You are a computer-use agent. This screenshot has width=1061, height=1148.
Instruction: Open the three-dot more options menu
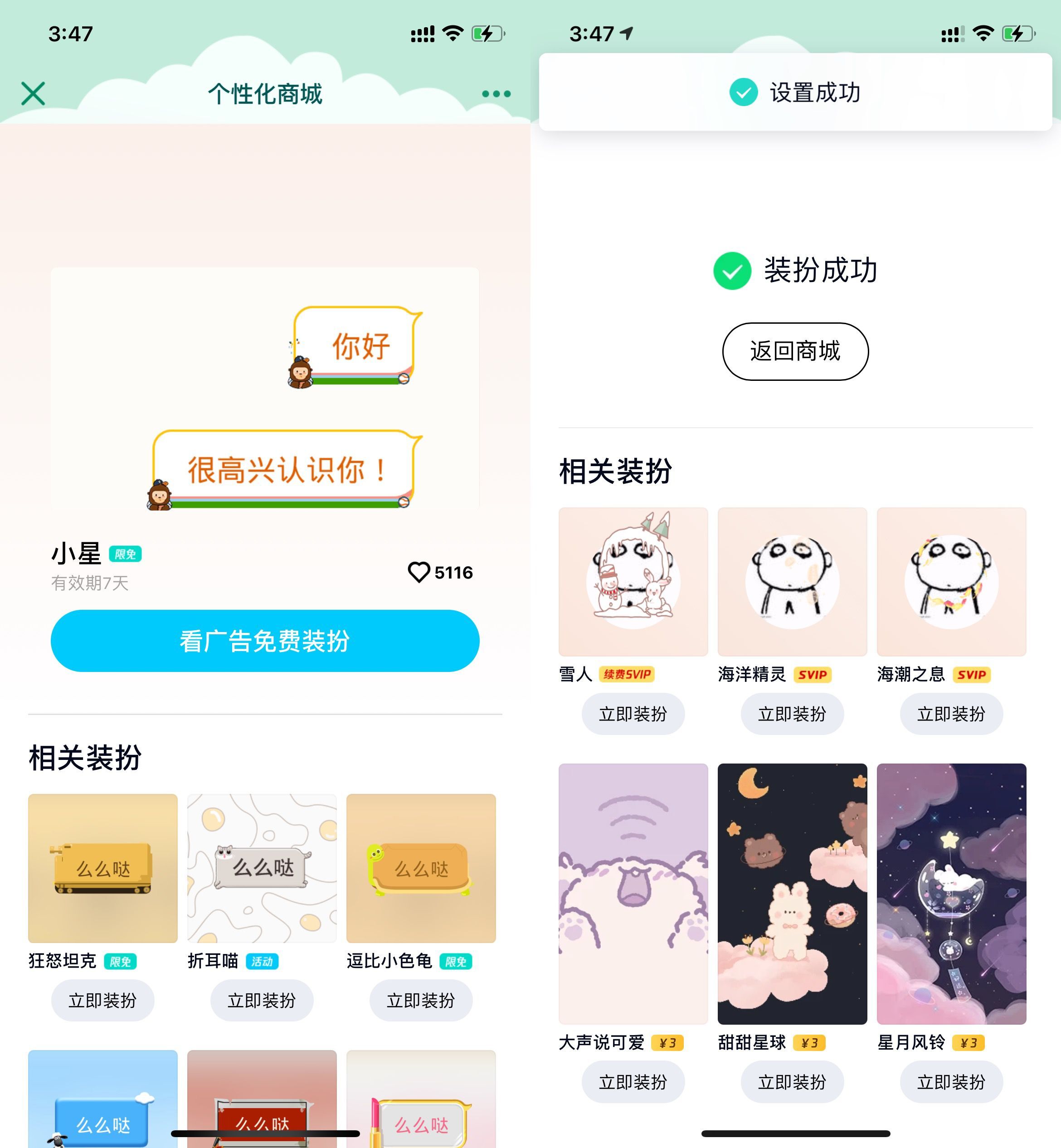click(x=496, y=93)
